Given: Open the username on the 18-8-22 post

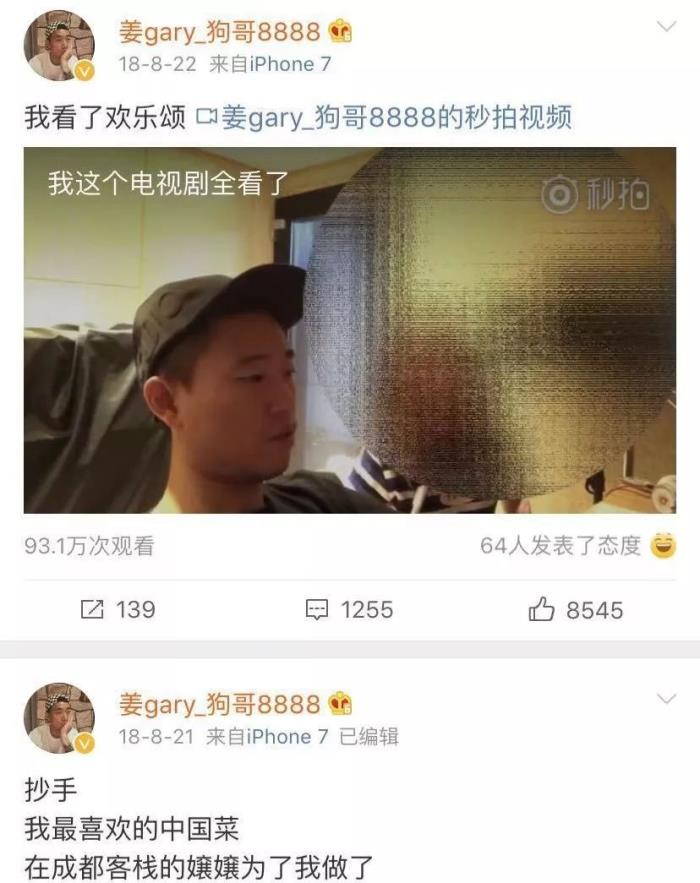Looking at the screenshot, I should pos(220,32).
